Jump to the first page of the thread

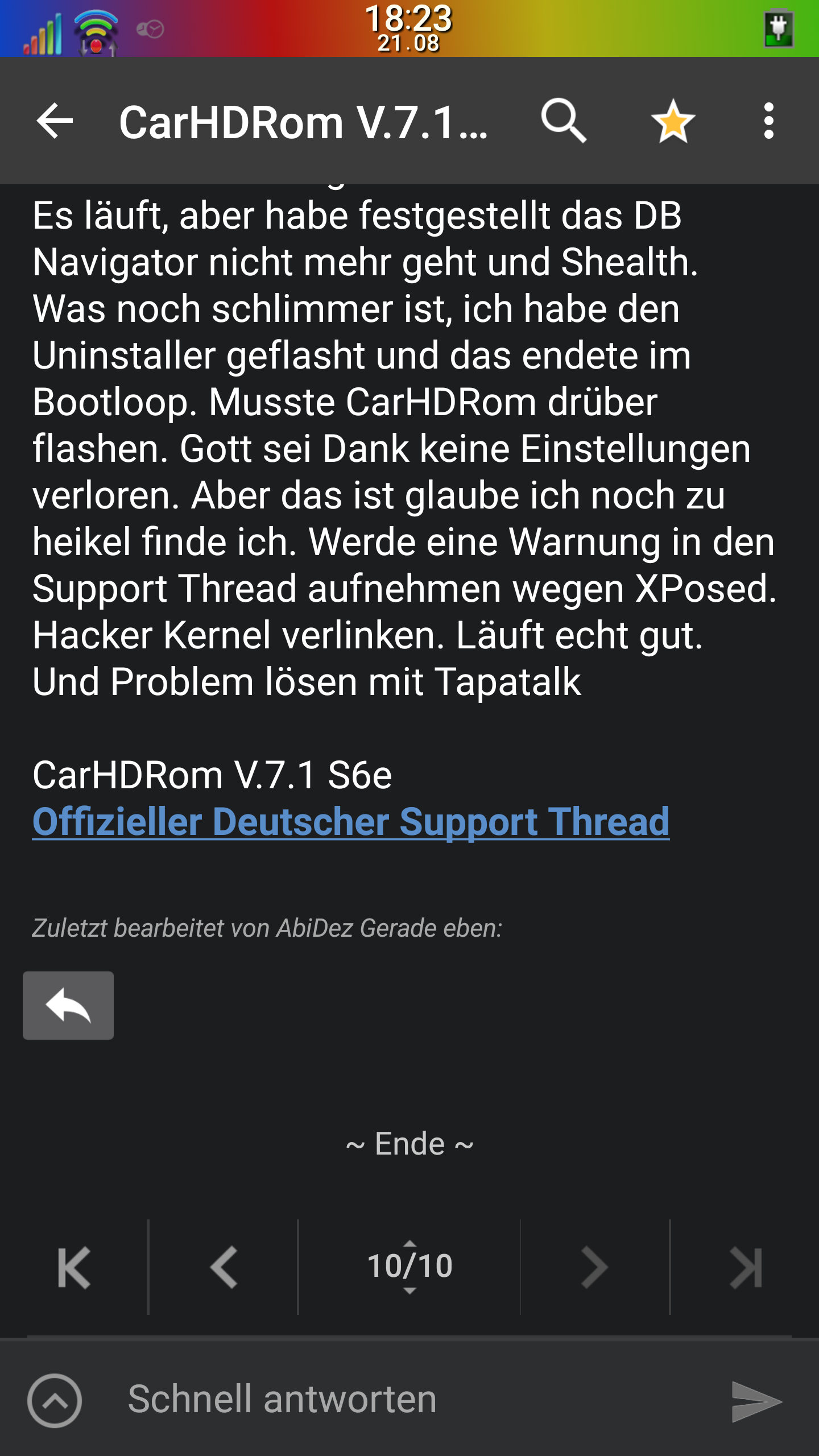tap(74, 1267)
